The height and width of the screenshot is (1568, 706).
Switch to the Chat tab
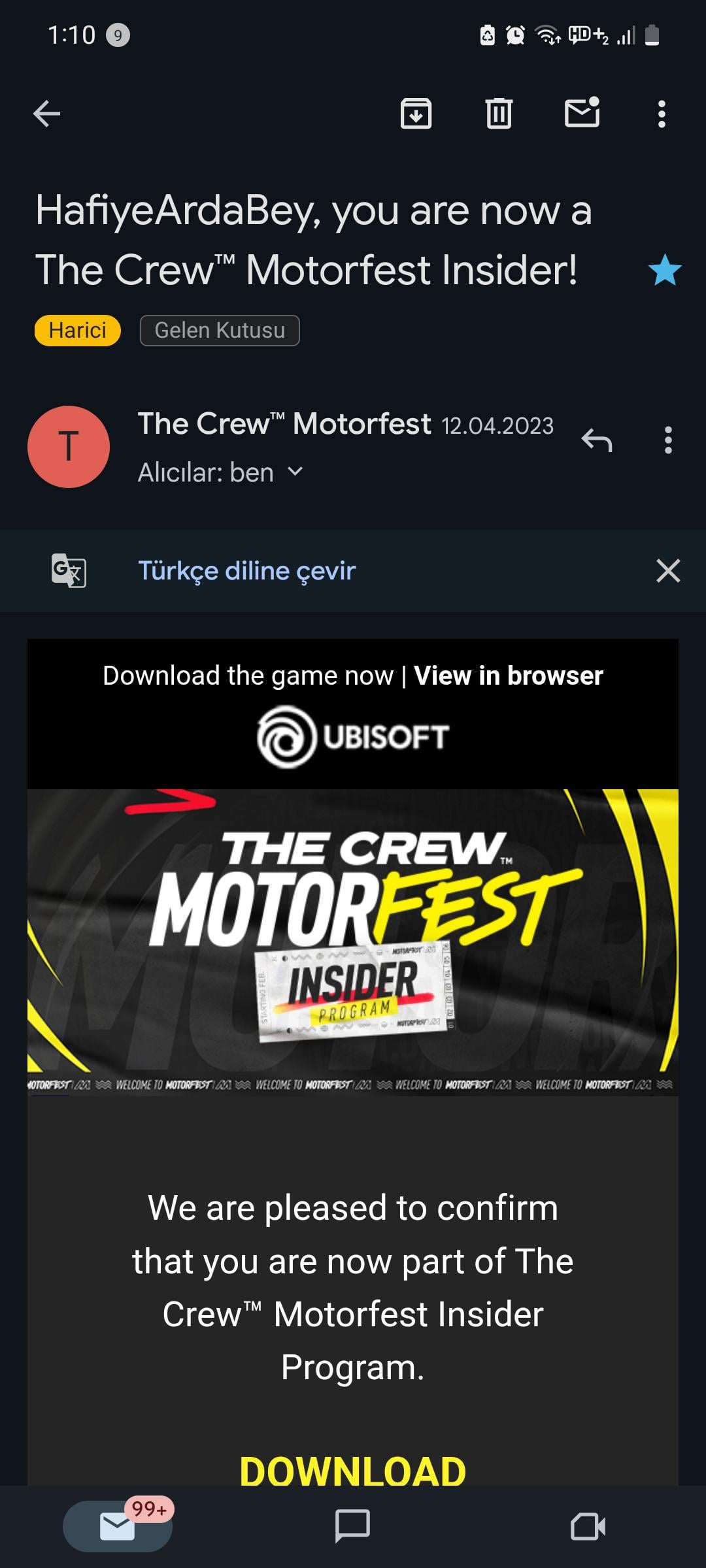pos(352,1526)
